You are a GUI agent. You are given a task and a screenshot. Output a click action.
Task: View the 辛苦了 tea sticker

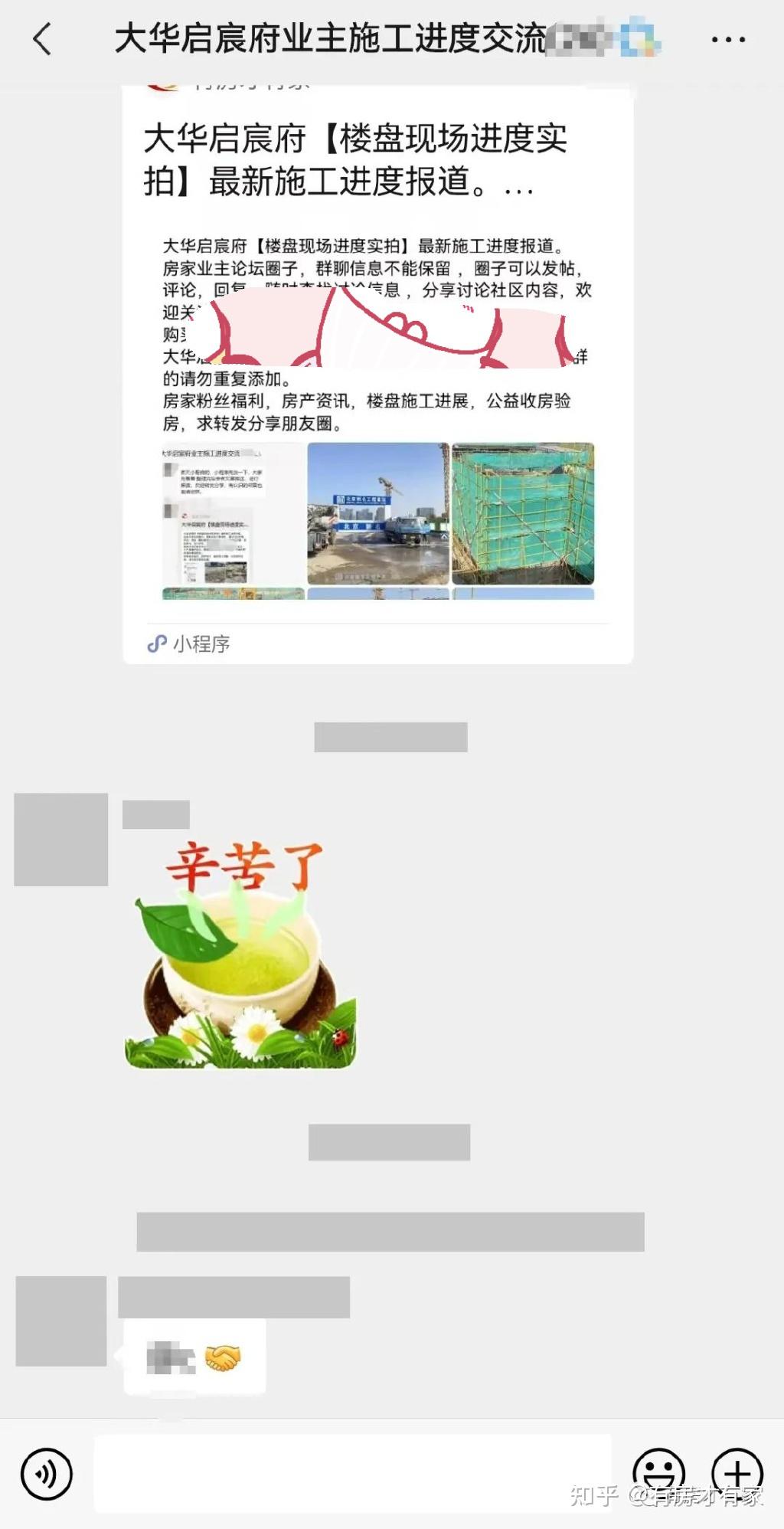click(240, 954)
